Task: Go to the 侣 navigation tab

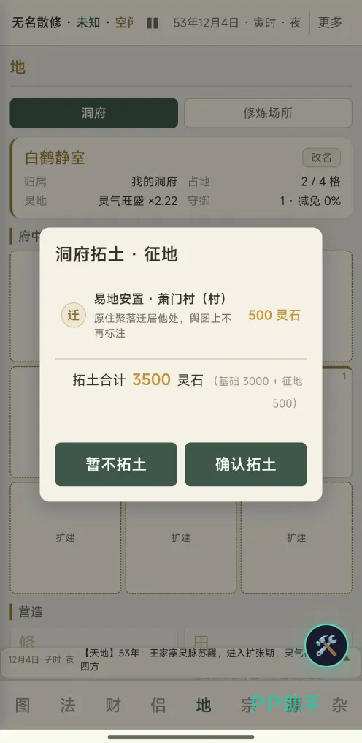Action: coord(158,705)
